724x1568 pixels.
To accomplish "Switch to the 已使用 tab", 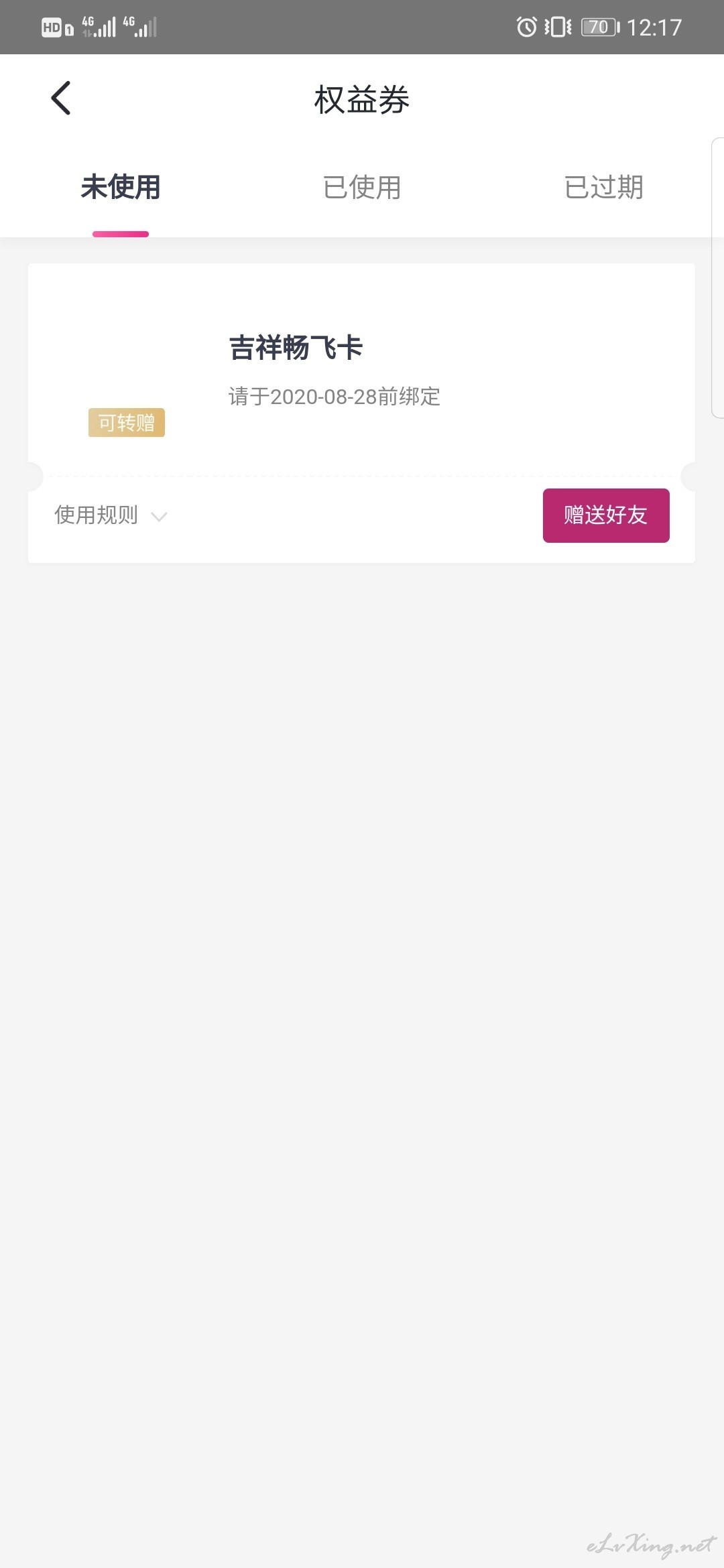I will tap(362, 187).
